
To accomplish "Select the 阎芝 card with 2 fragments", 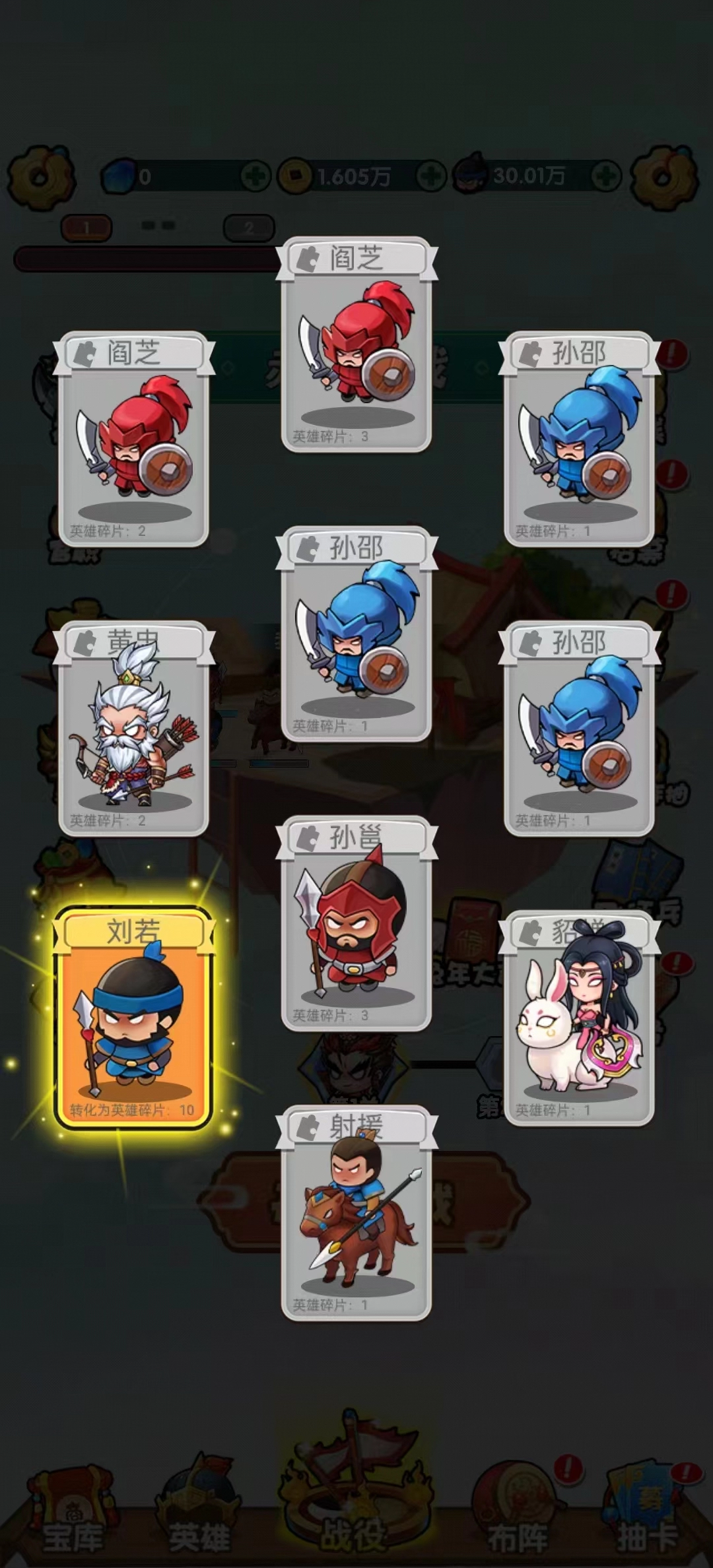I will tap(134, 440).
